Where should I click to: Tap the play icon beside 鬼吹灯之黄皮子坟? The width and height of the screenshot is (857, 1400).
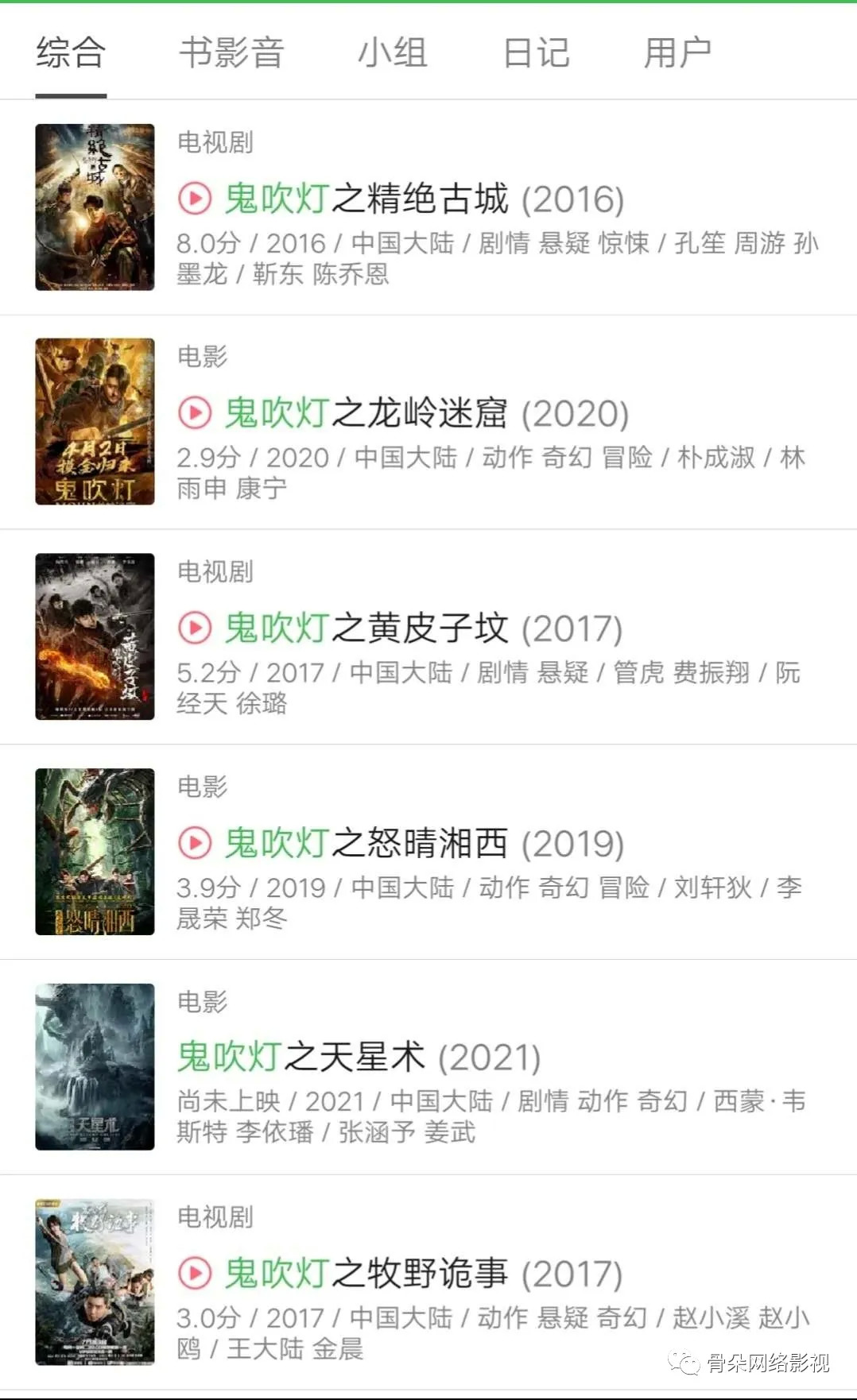coord(195,628)
